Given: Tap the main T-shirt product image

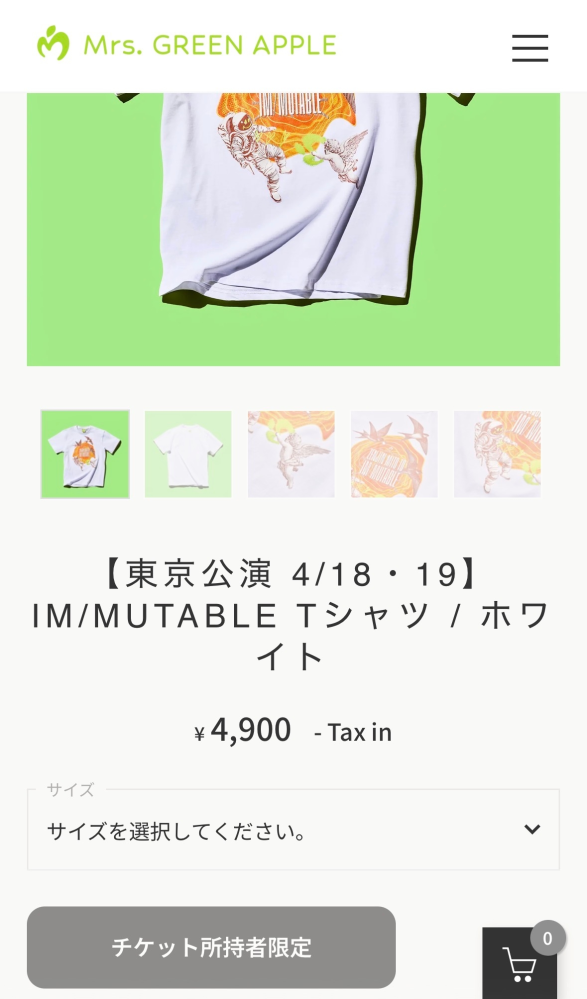Looking at the screenshot, I should coord(293,229).
